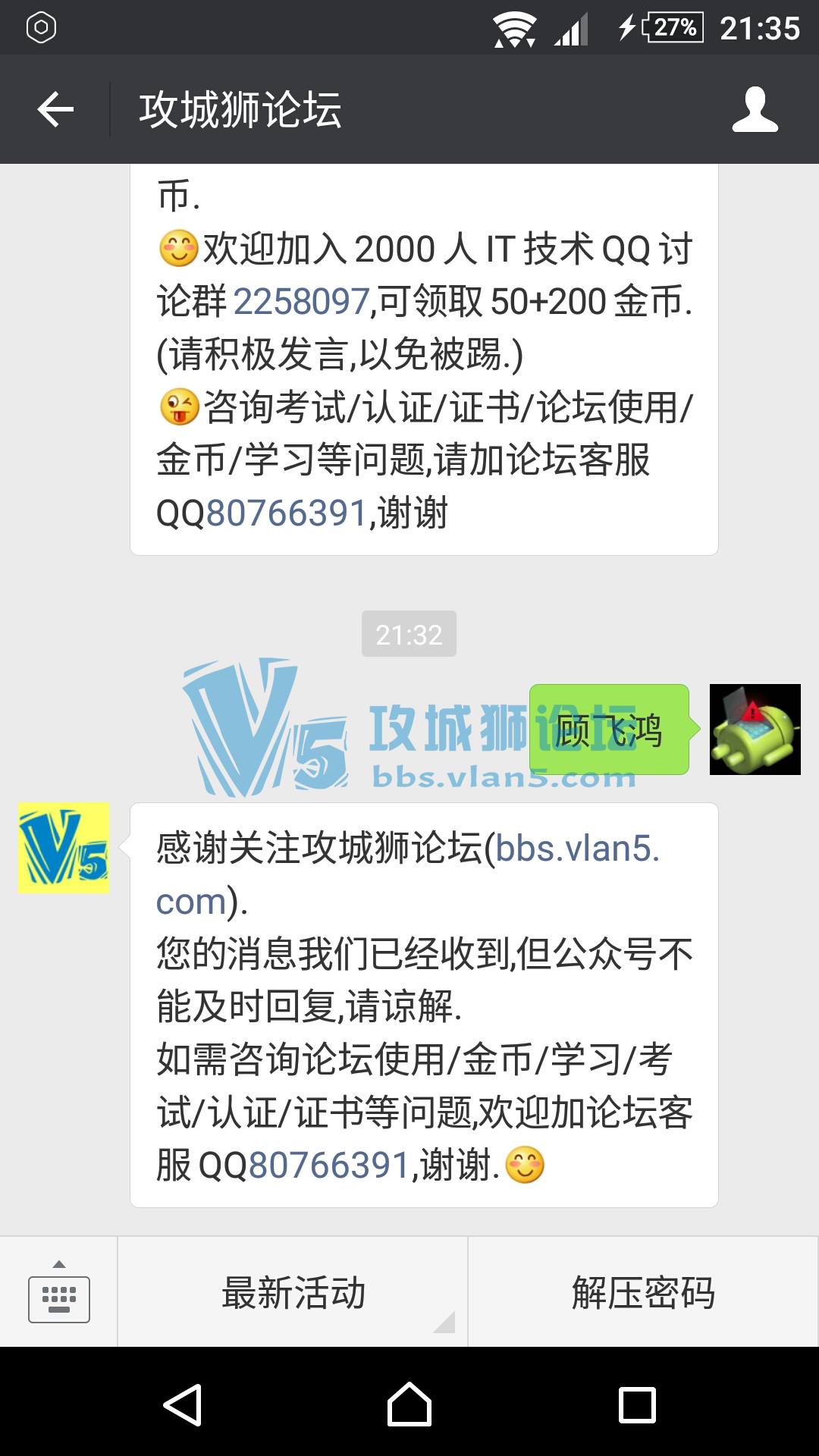Open the account profile icon

755,110
